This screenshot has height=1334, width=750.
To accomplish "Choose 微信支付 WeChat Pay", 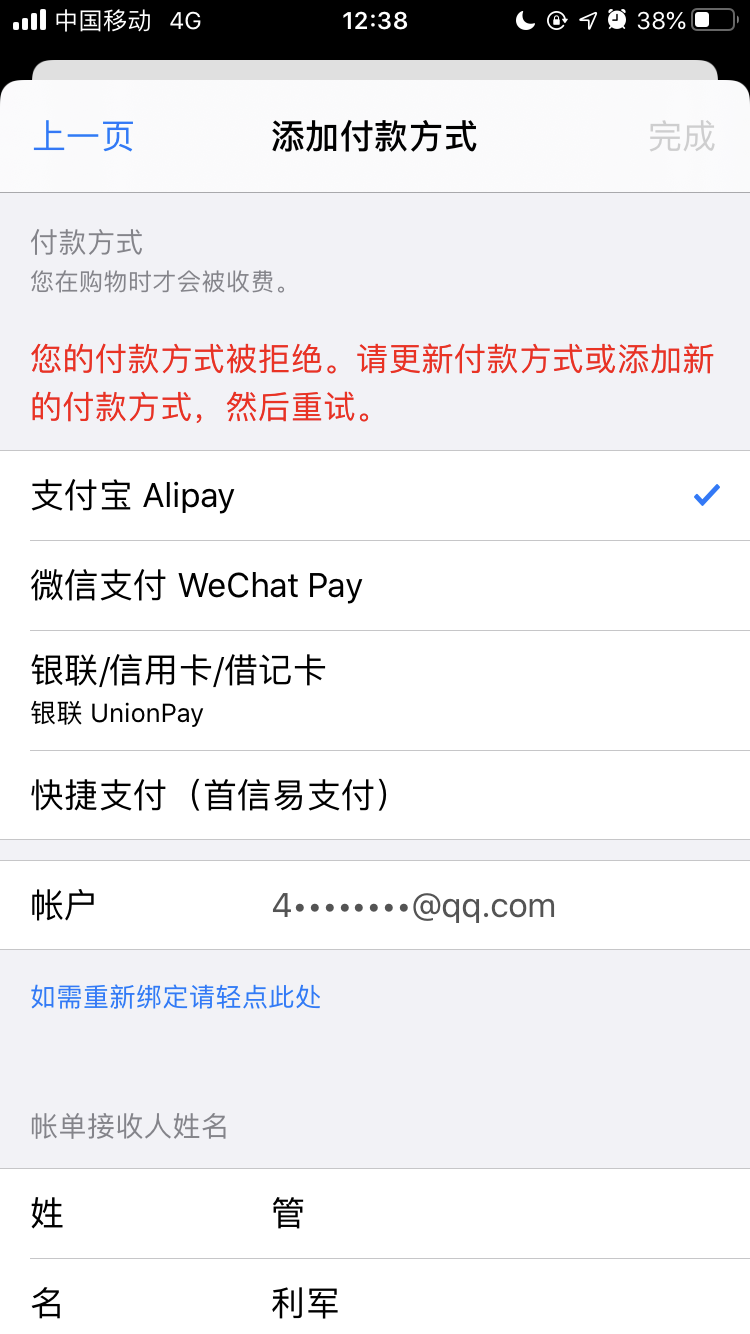I will (x=375, y=586).
